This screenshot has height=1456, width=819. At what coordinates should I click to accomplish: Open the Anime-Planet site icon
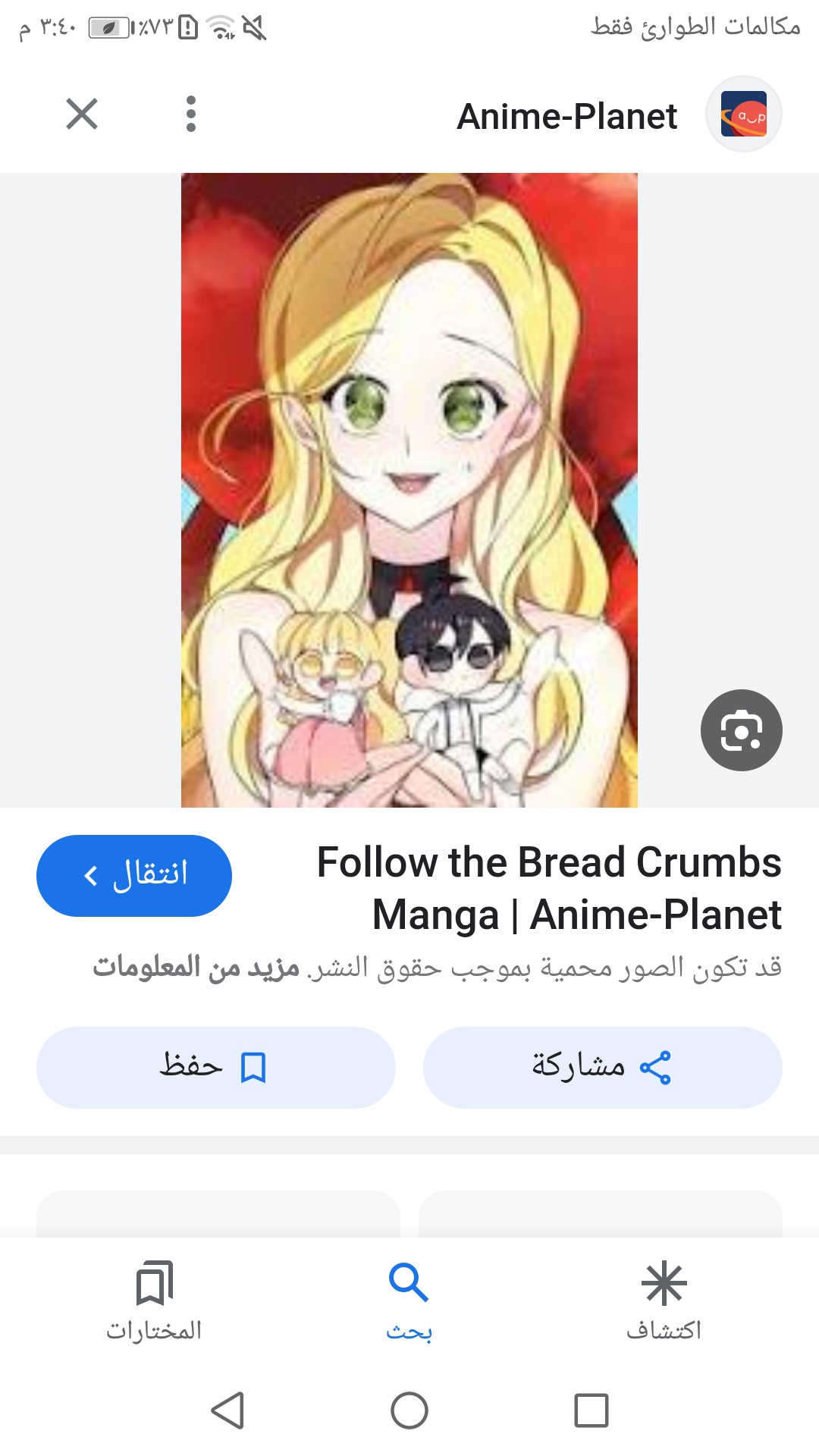744,115
